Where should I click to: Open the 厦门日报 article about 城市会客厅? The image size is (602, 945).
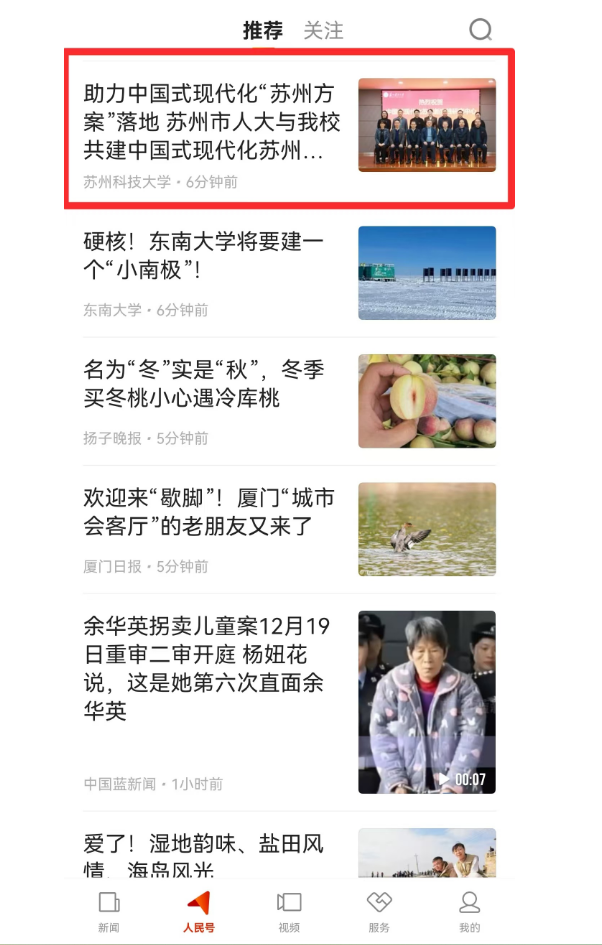coord(208,512)
